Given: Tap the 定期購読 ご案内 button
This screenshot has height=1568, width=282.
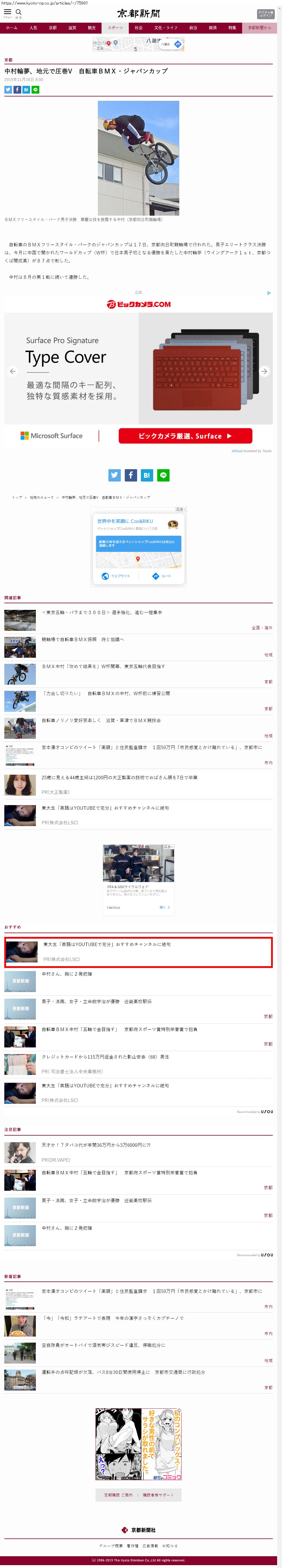Looking at the screenshot, I should tap(118, 1495).
